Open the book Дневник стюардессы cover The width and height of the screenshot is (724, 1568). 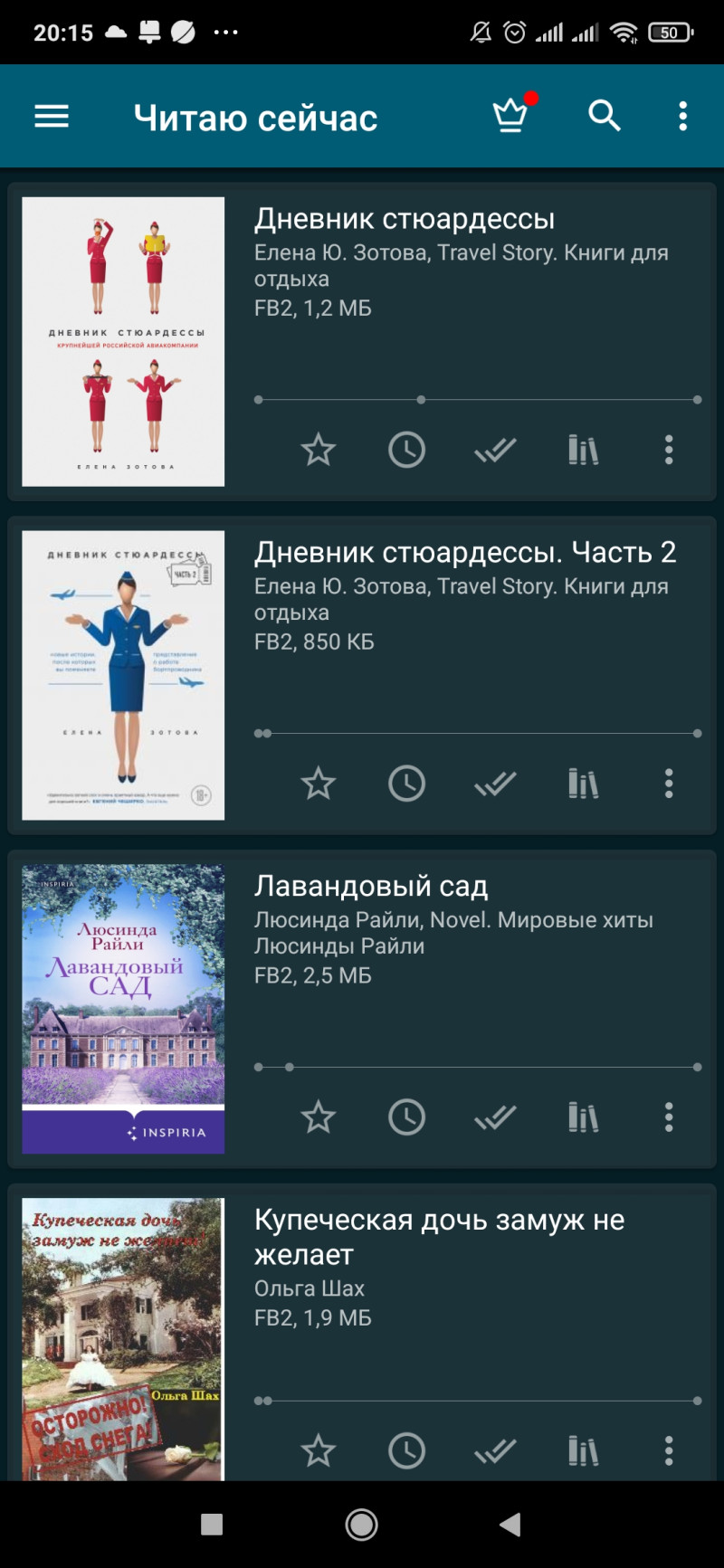click(x=123, y=341)
